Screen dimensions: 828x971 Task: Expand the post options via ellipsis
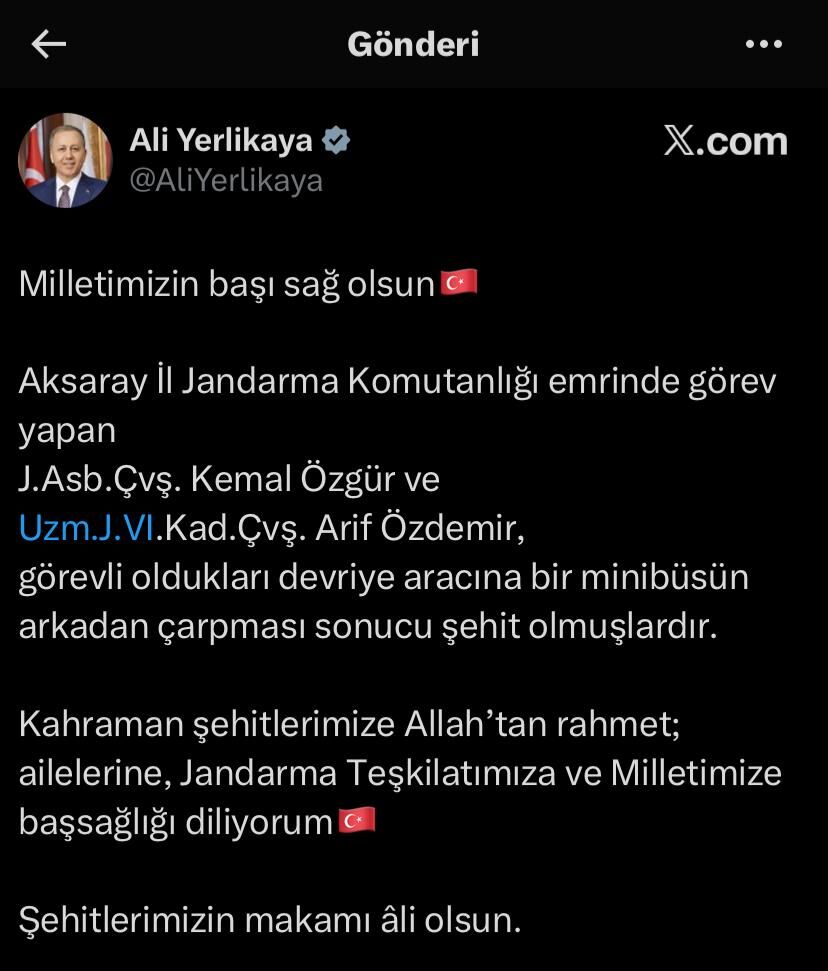click(x=766, y=44)
